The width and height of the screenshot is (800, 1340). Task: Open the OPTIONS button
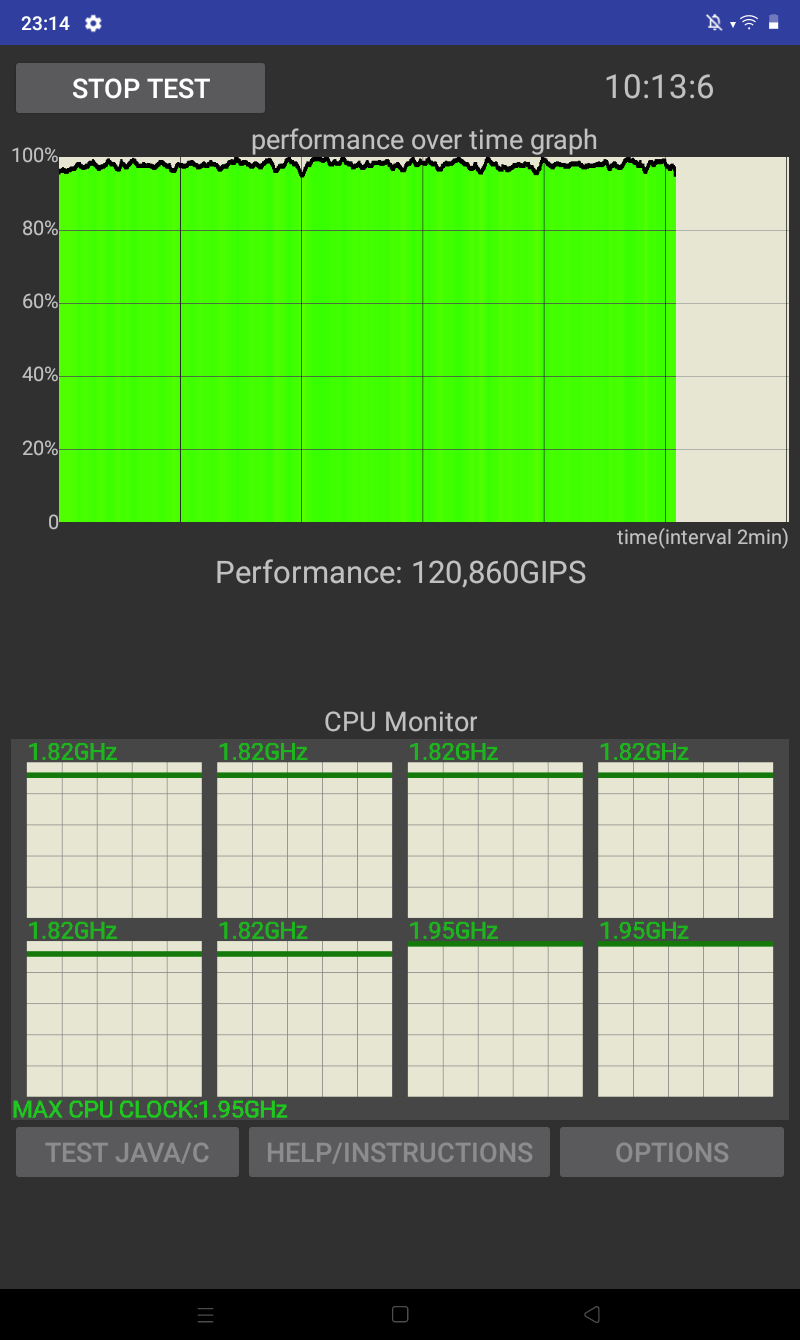pyautogui.click(x=671, y=1152)
